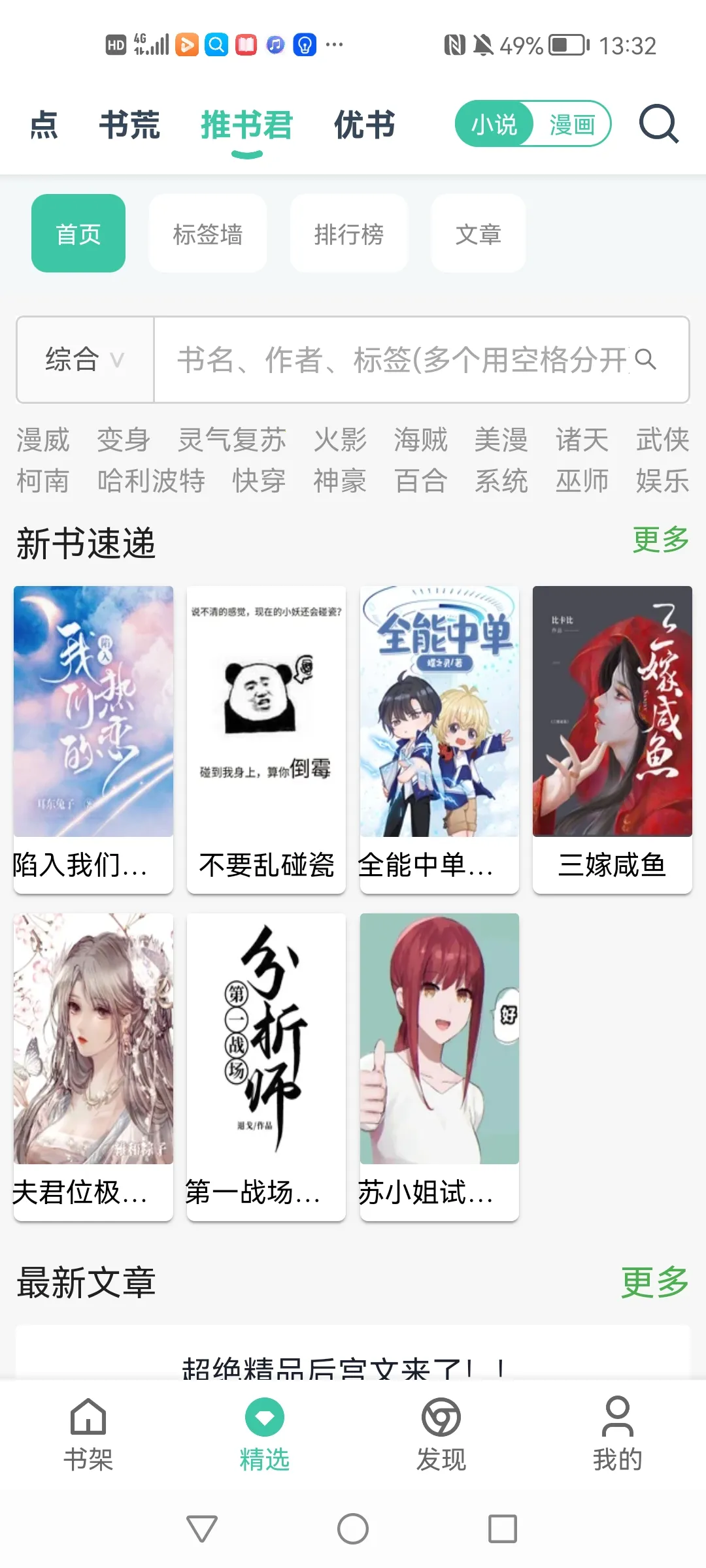Tap the search icon inside the search bar
Screen dimensions: 706x1568
(x=647, y=360)
